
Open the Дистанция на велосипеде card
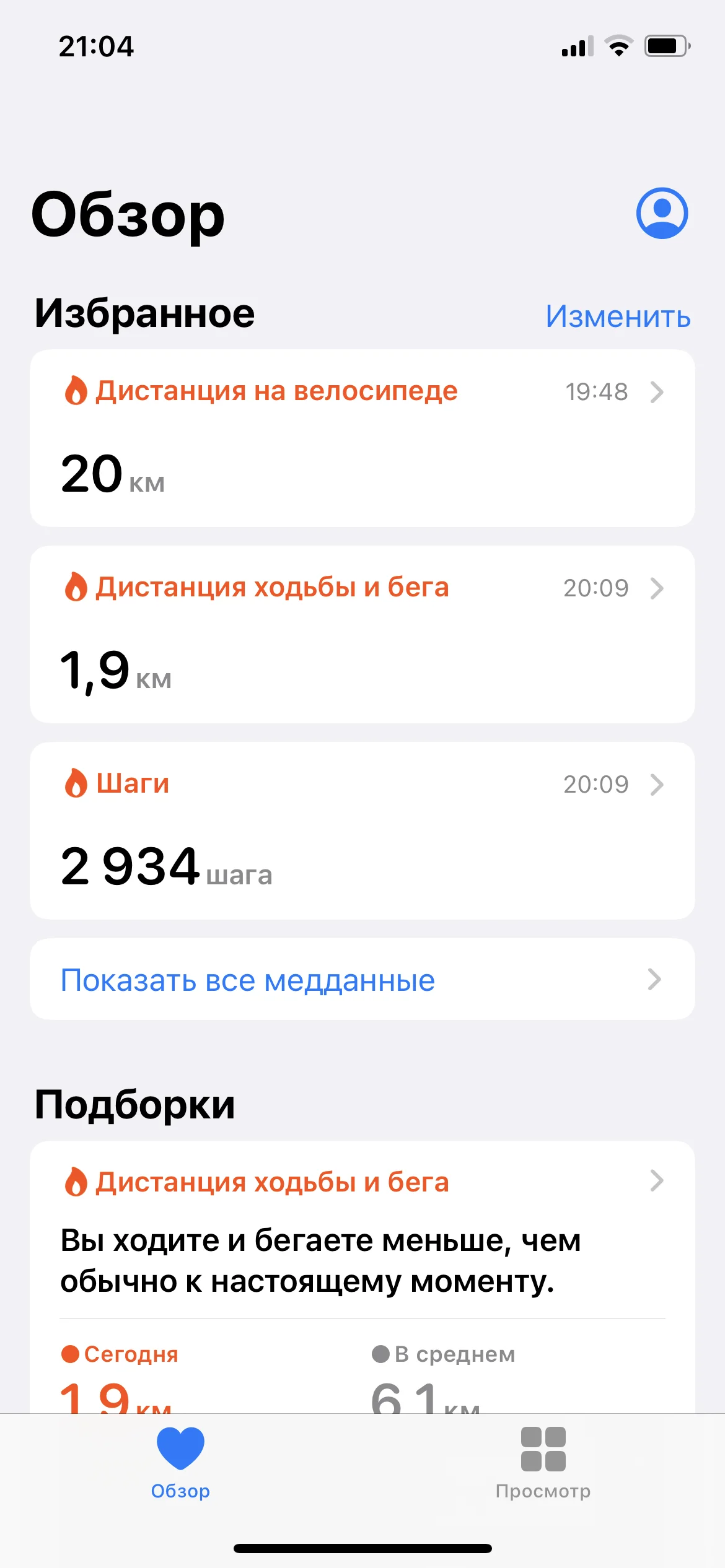362,438
